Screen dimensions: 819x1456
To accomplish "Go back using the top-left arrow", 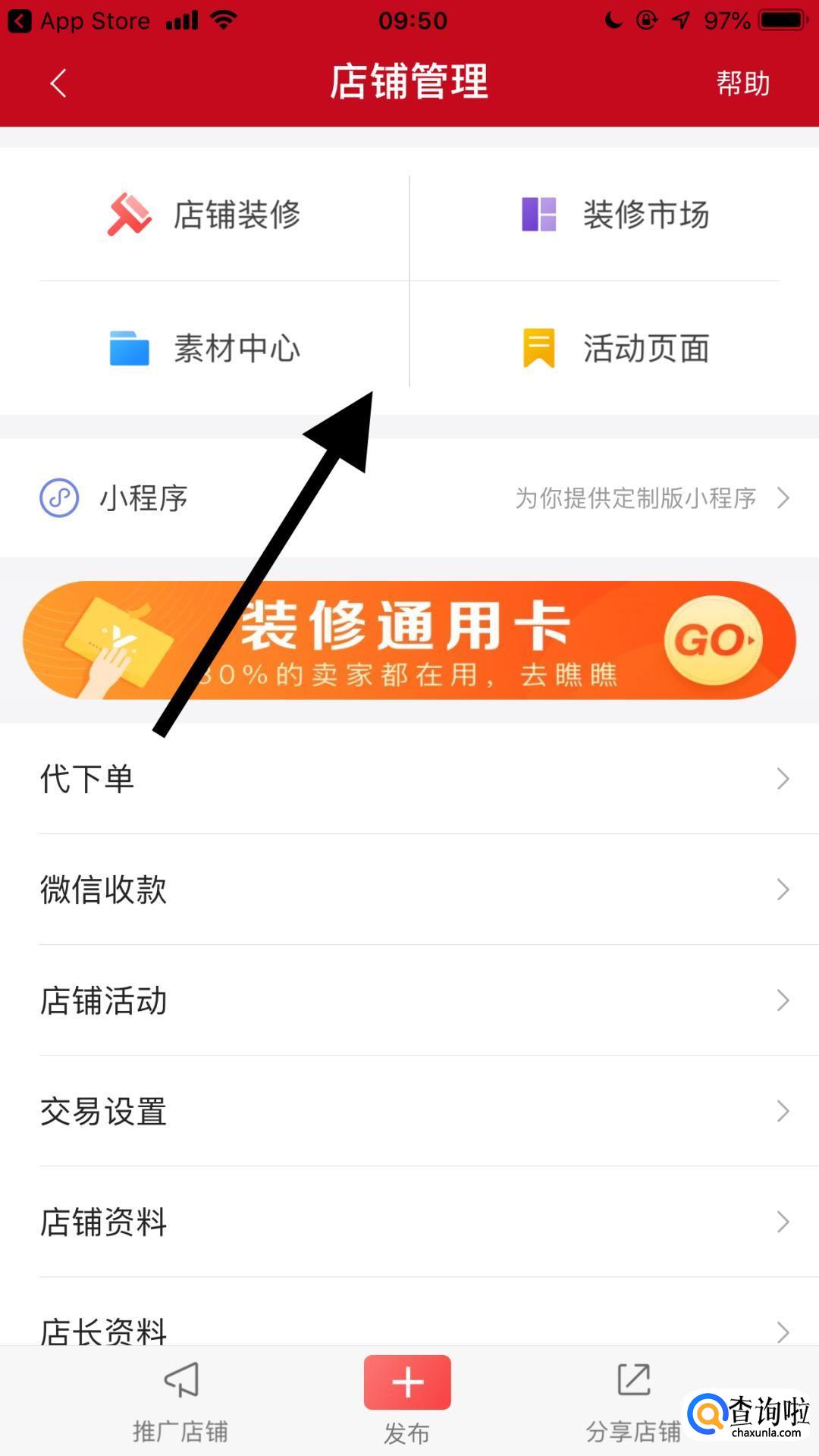I will [58, 83].
